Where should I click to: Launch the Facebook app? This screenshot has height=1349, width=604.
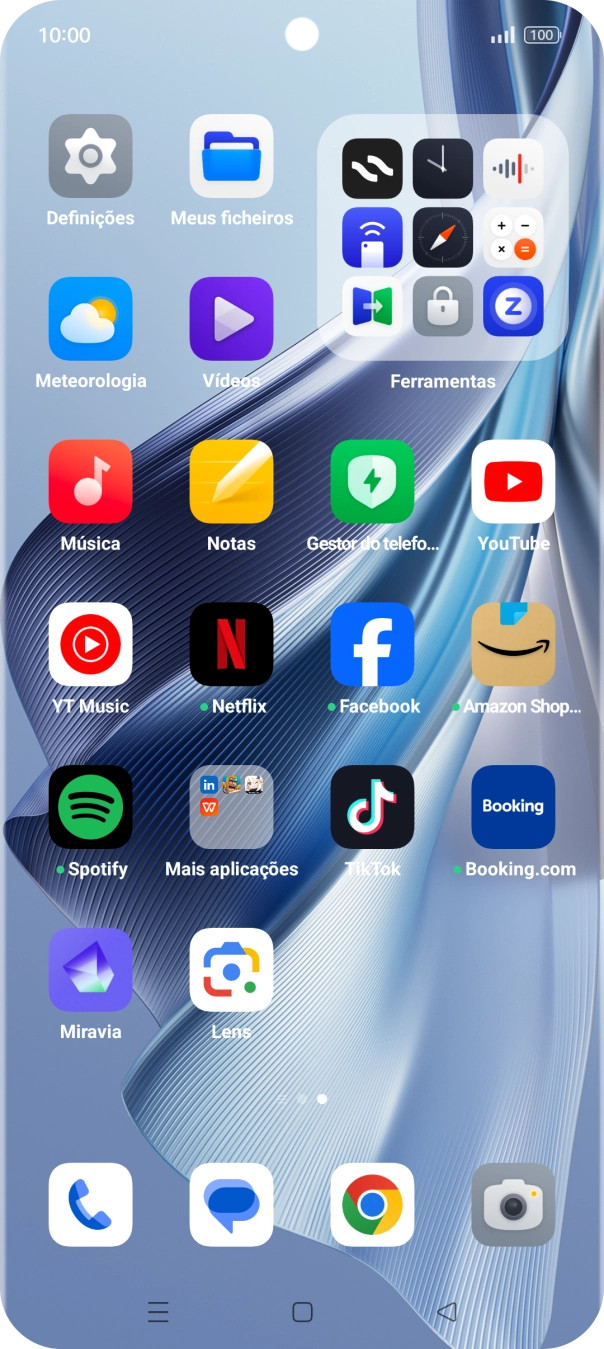coord(372,645)
